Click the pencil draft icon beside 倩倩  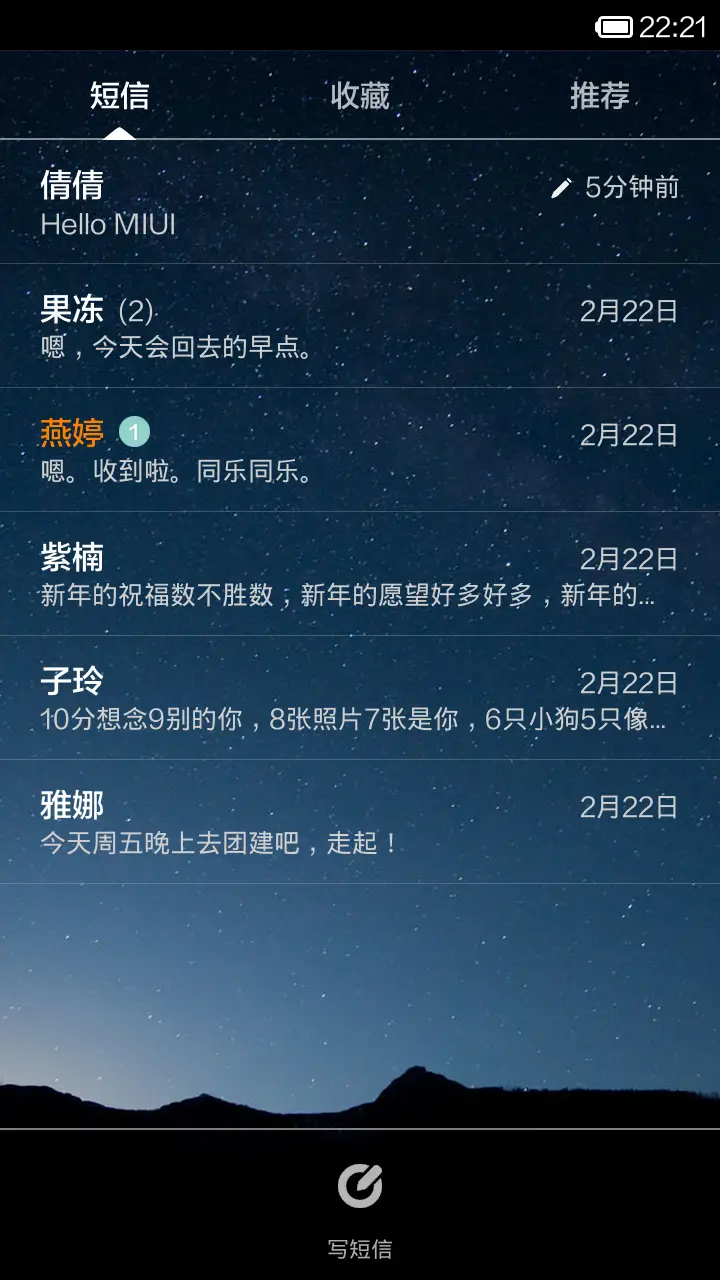pyautogui.click(x=560, y=186)
